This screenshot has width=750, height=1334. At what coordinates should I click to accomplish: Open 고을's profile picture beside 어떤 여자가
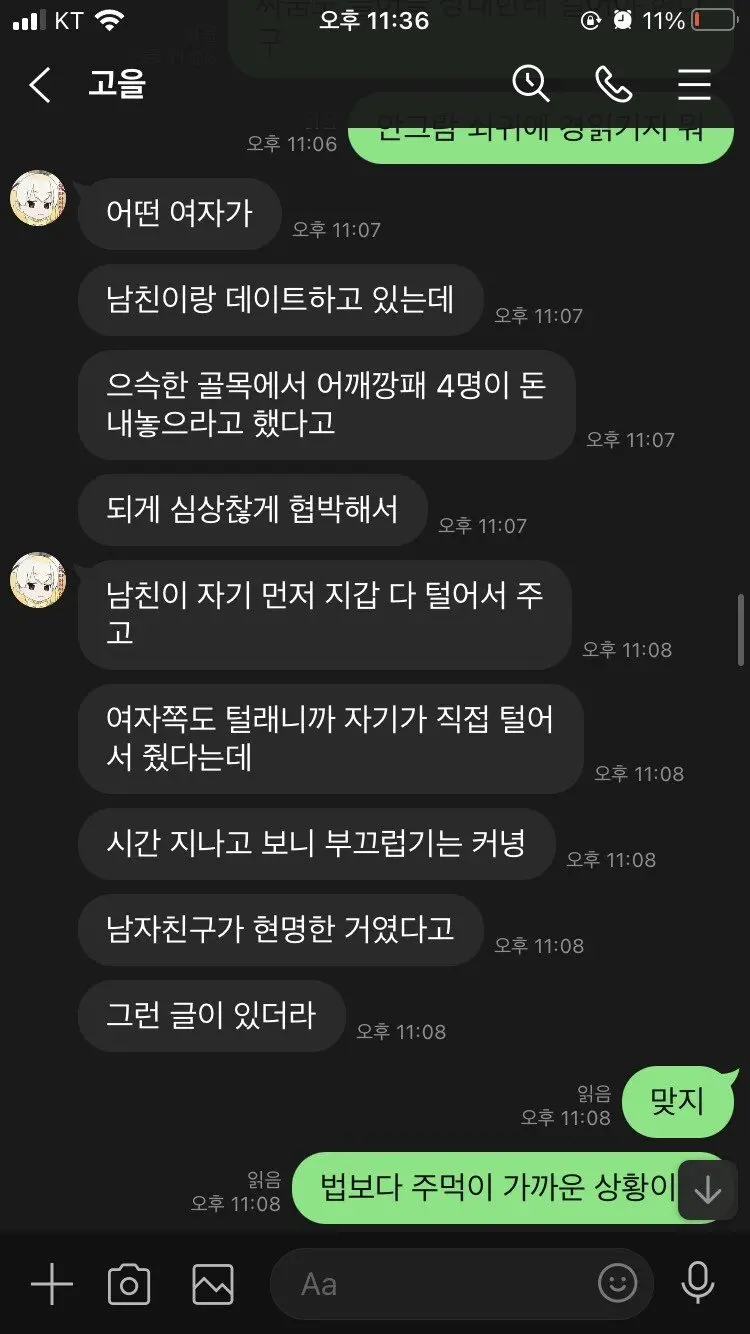pos(38,199)
